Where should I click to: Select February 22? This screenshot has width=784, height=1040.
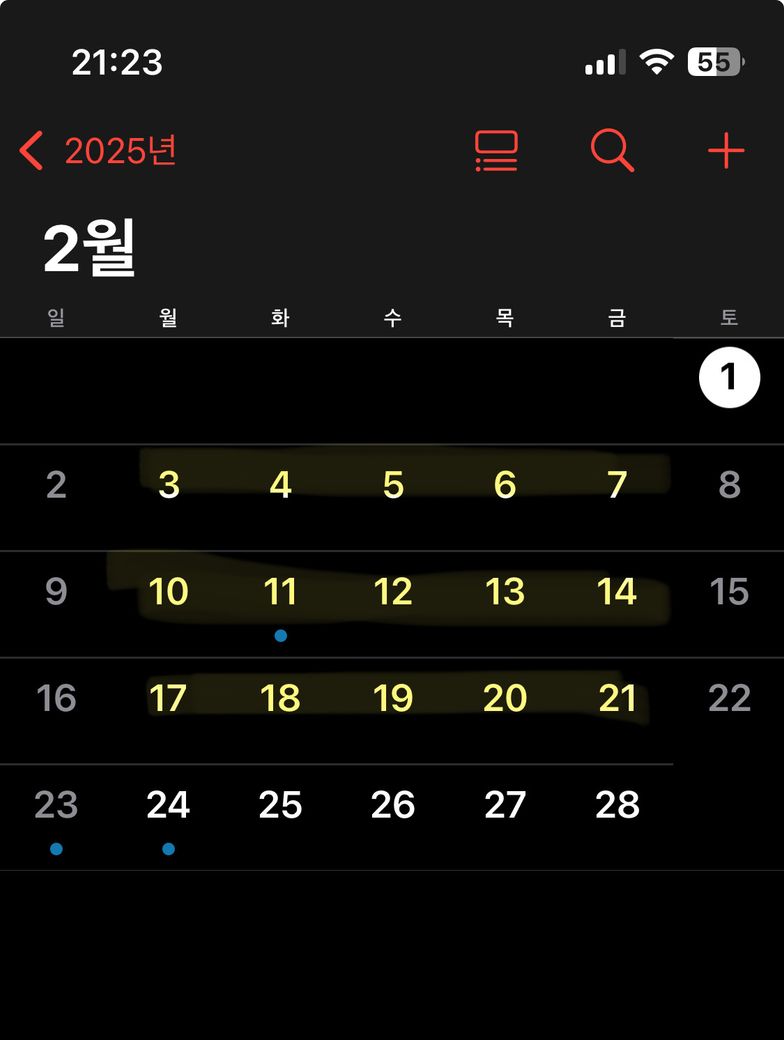pos(729,698)
